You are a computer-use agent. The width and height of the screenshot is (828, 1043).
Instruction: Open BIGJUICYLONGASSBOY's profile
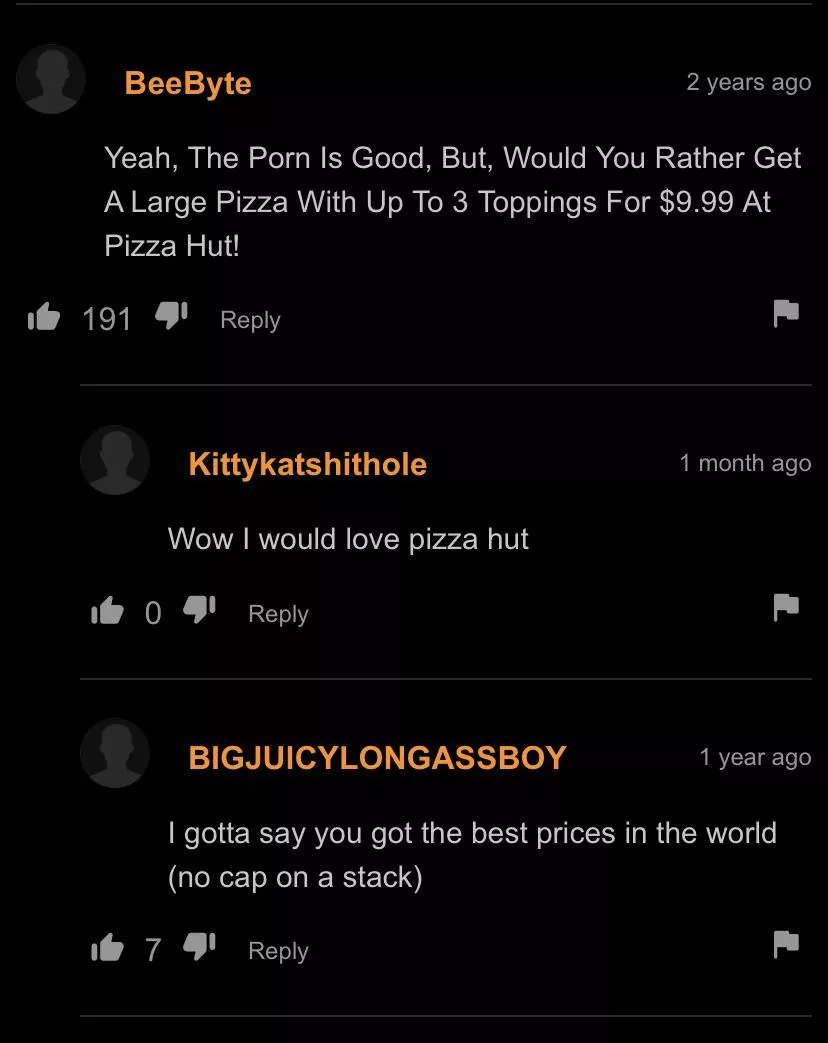coord(377,757)
